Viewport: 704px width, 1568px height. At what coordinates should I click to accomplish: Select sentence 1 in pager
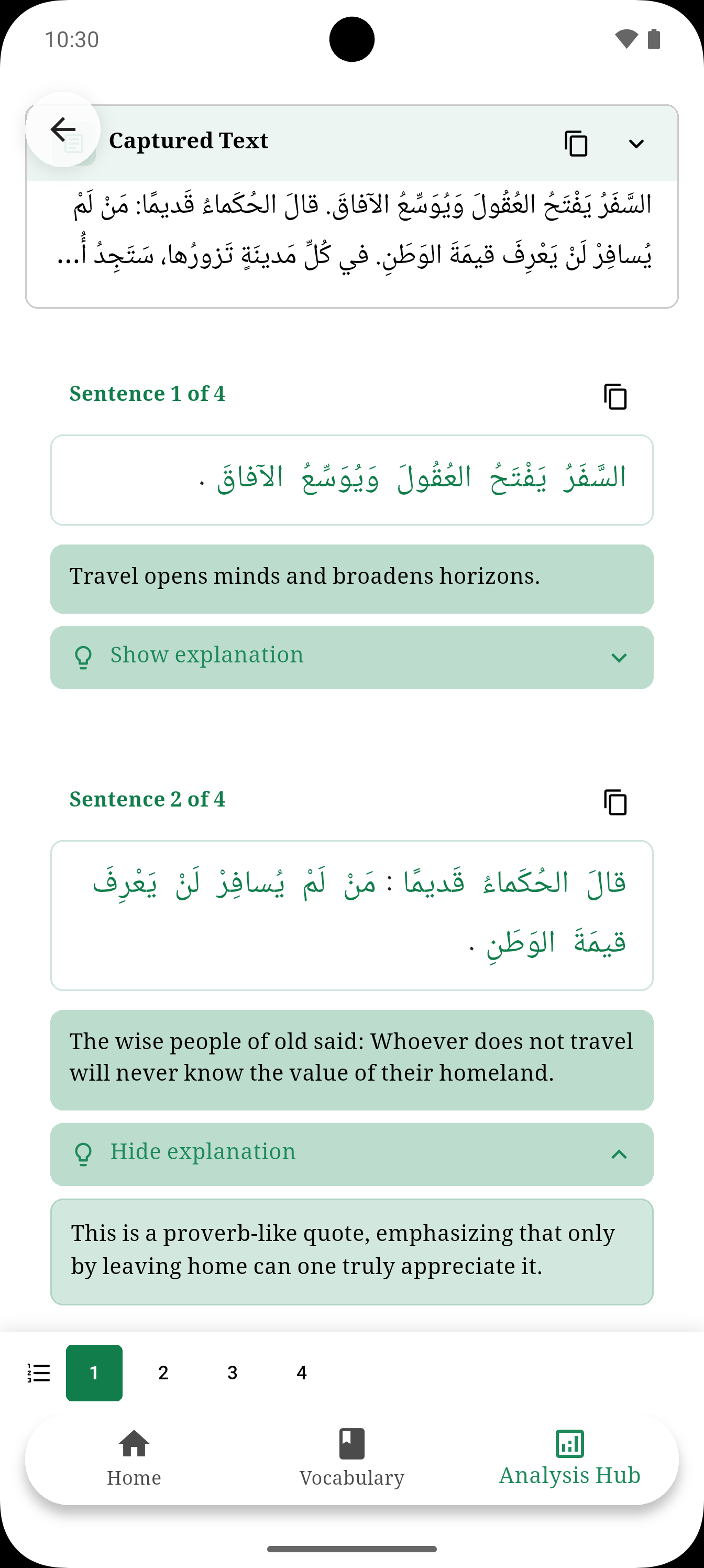pyautogui.click(x=94, y=1373)
